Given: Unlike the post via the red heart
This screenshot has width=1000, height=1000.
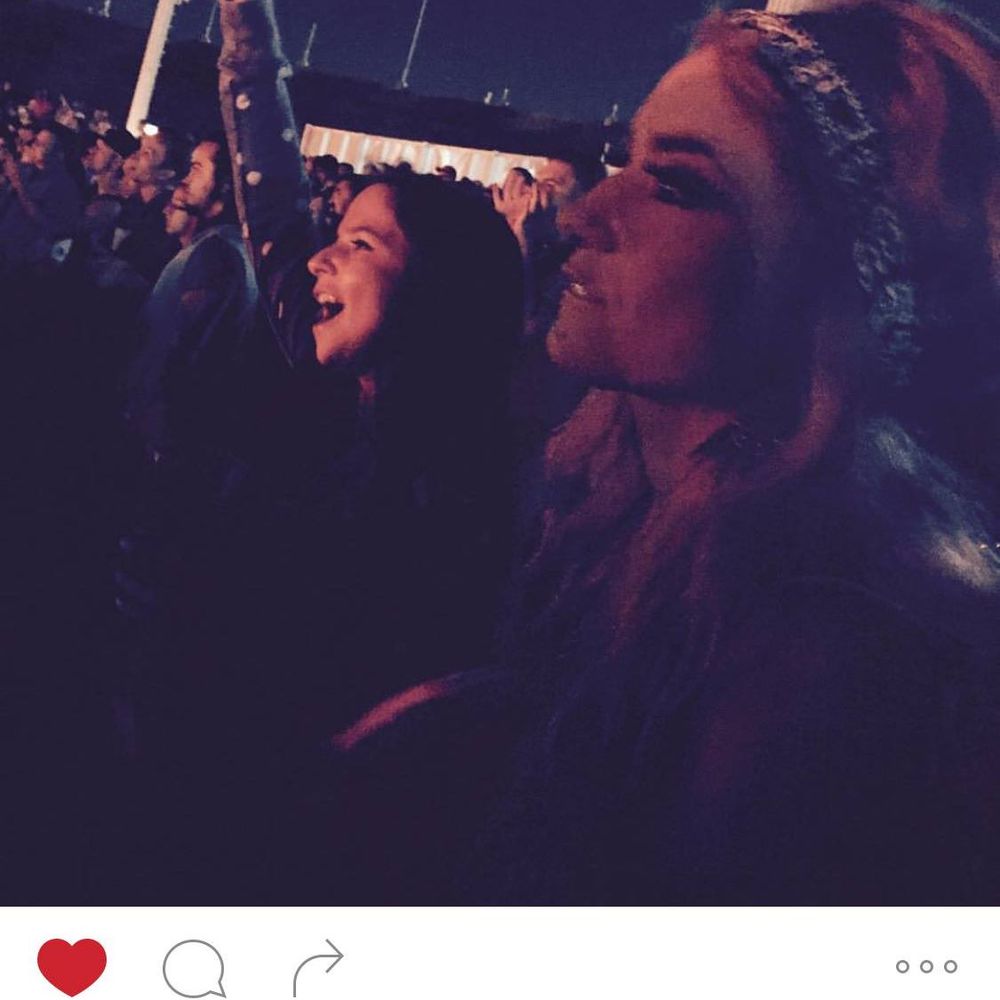Looking at the screenshot, I should coord(72,966).
